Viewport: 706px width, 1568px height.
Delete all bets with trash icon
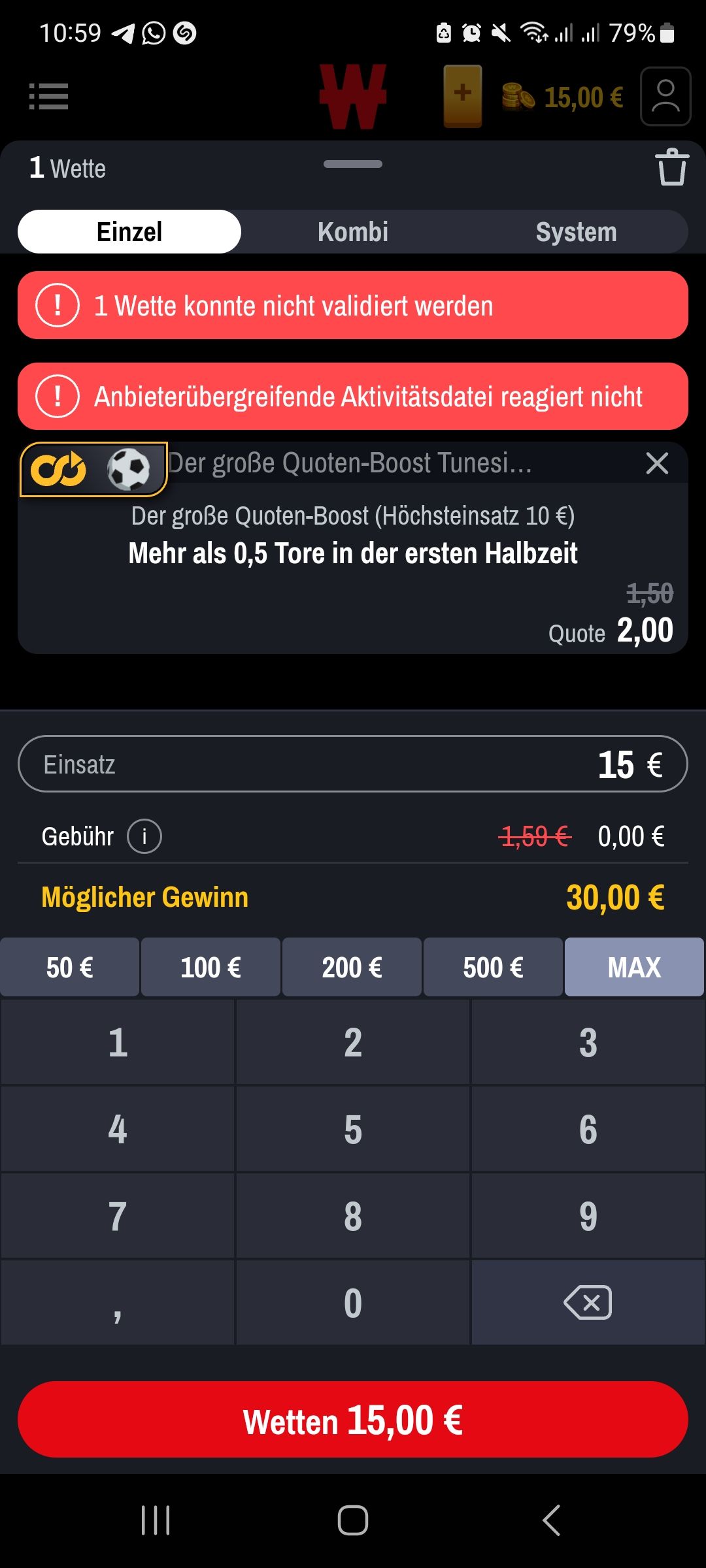(x=671, y=167)
